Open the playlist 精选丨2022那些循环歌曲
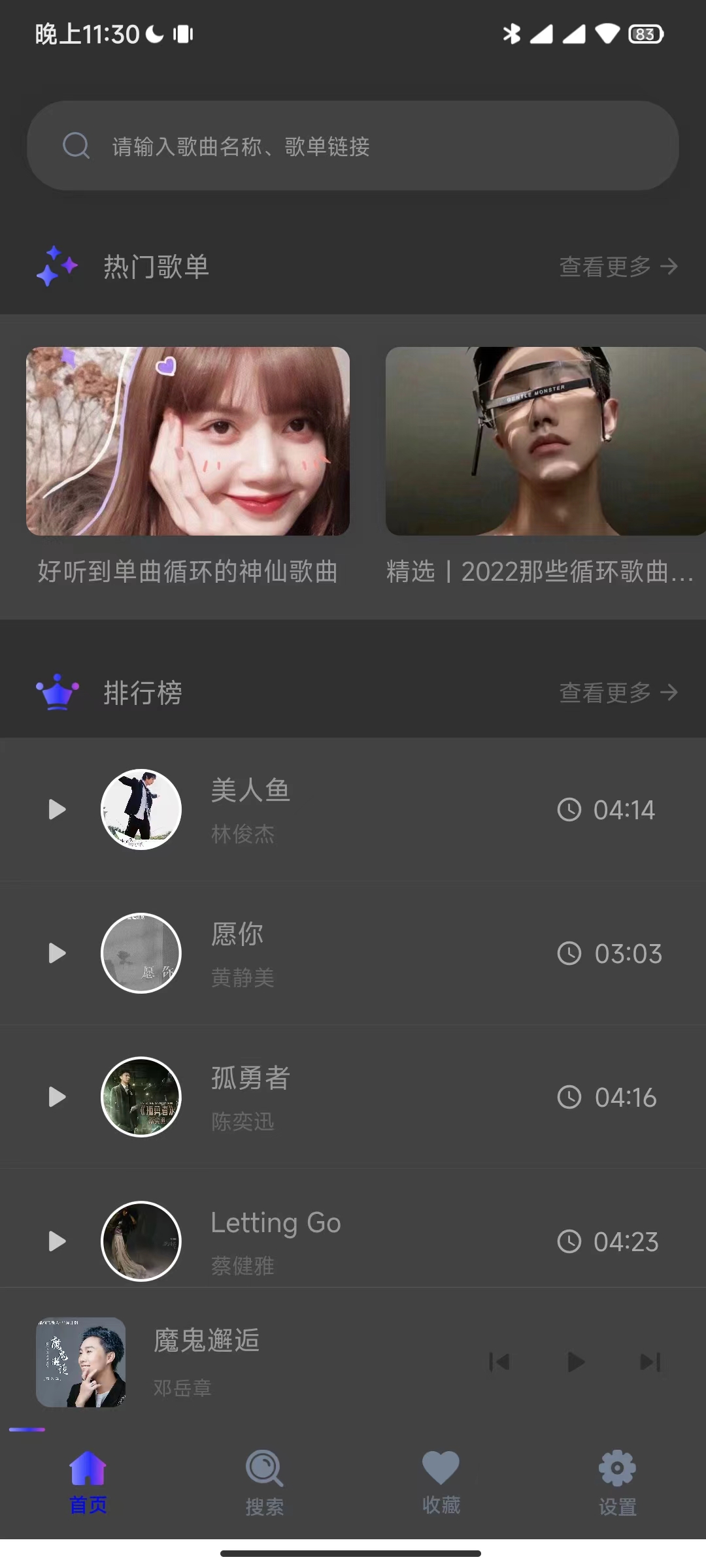This screenshot has height=1568, width=706. 545,457
